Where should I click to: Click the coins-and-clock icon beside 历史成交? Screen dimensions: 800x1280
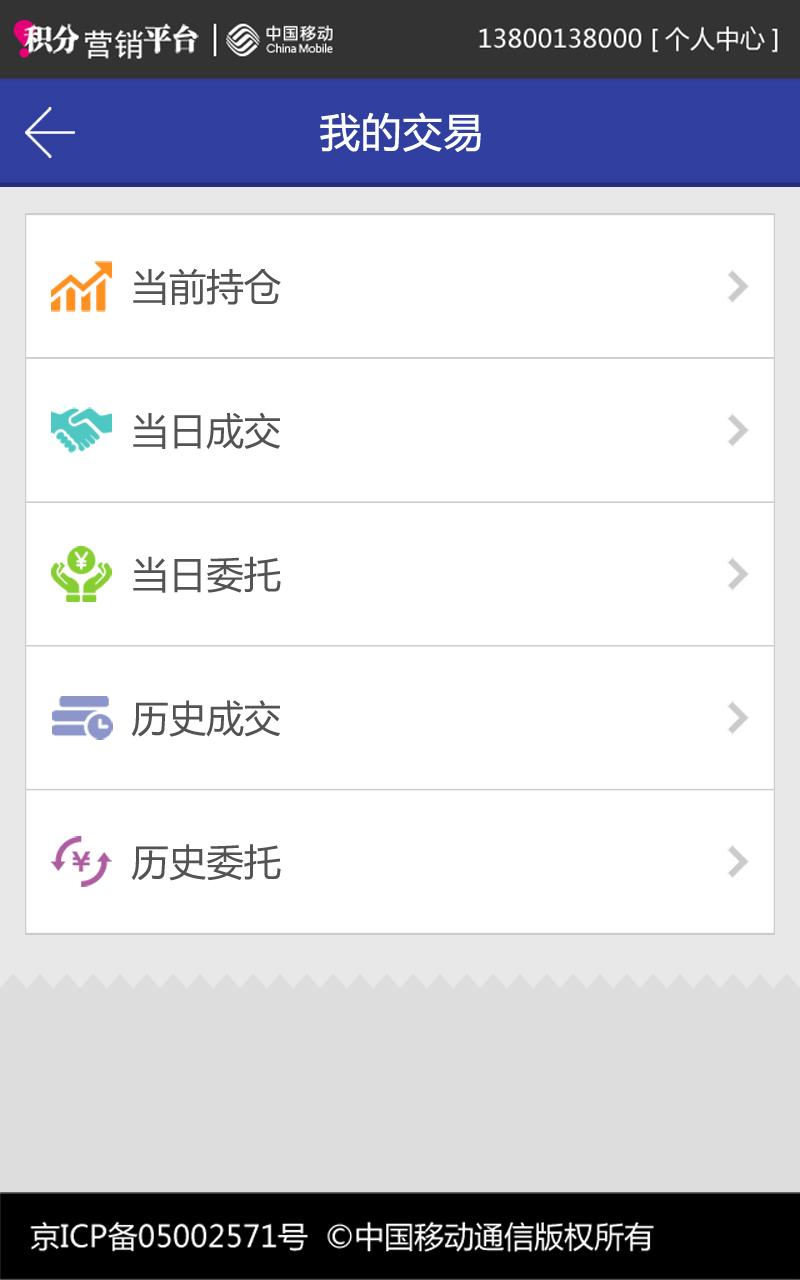tap(82, 718)
